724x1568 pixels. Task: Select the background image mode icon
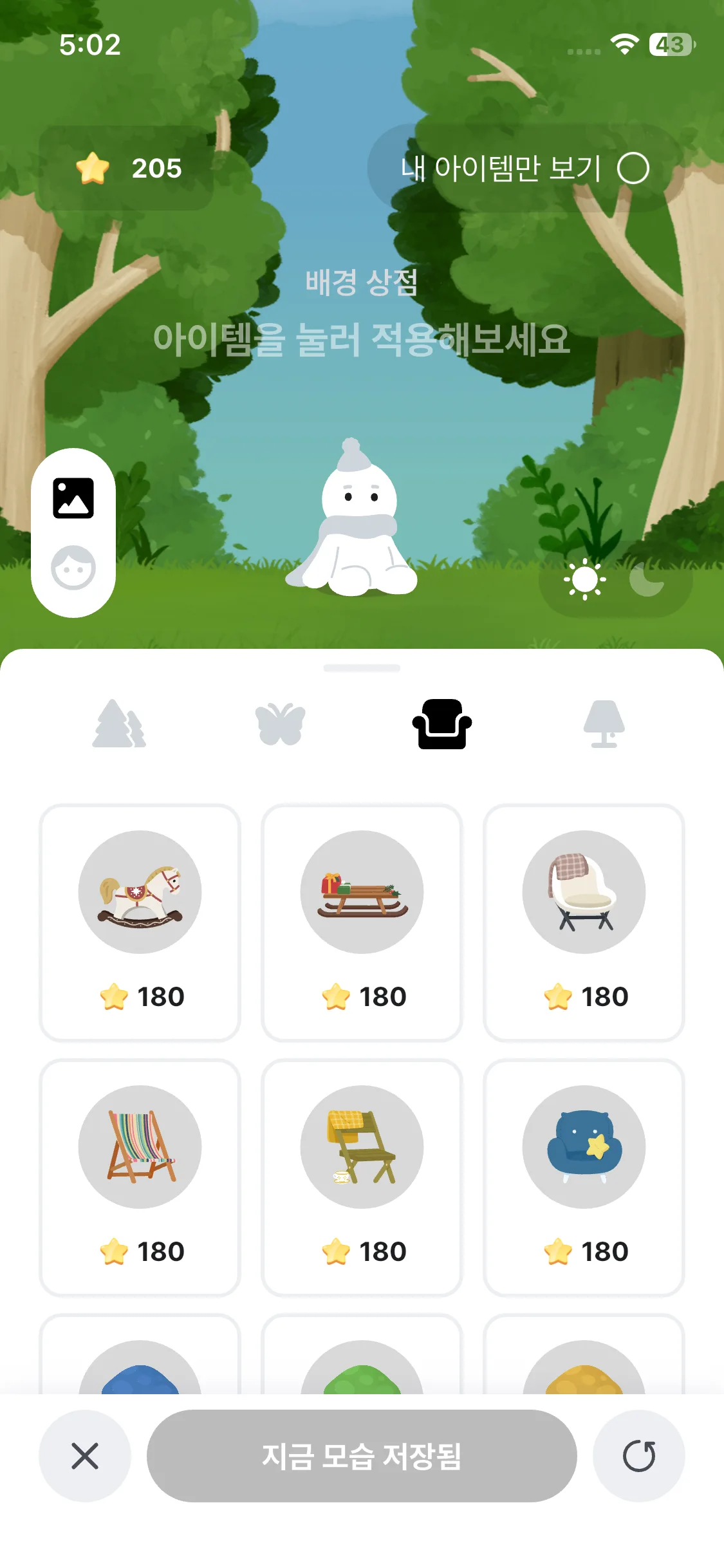(x=73, y=498)
